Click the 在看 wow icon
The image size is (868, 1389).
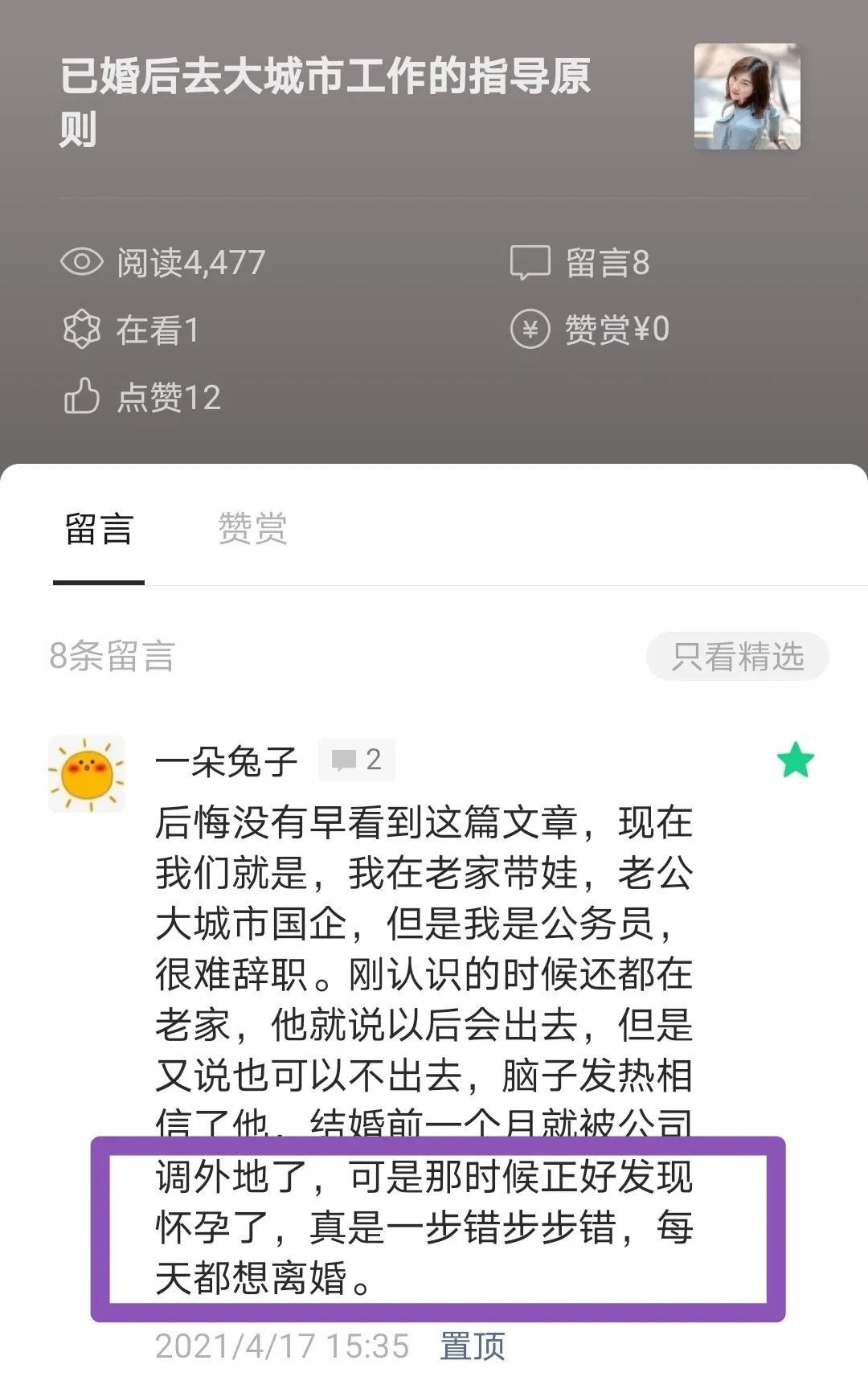point(82,328)
